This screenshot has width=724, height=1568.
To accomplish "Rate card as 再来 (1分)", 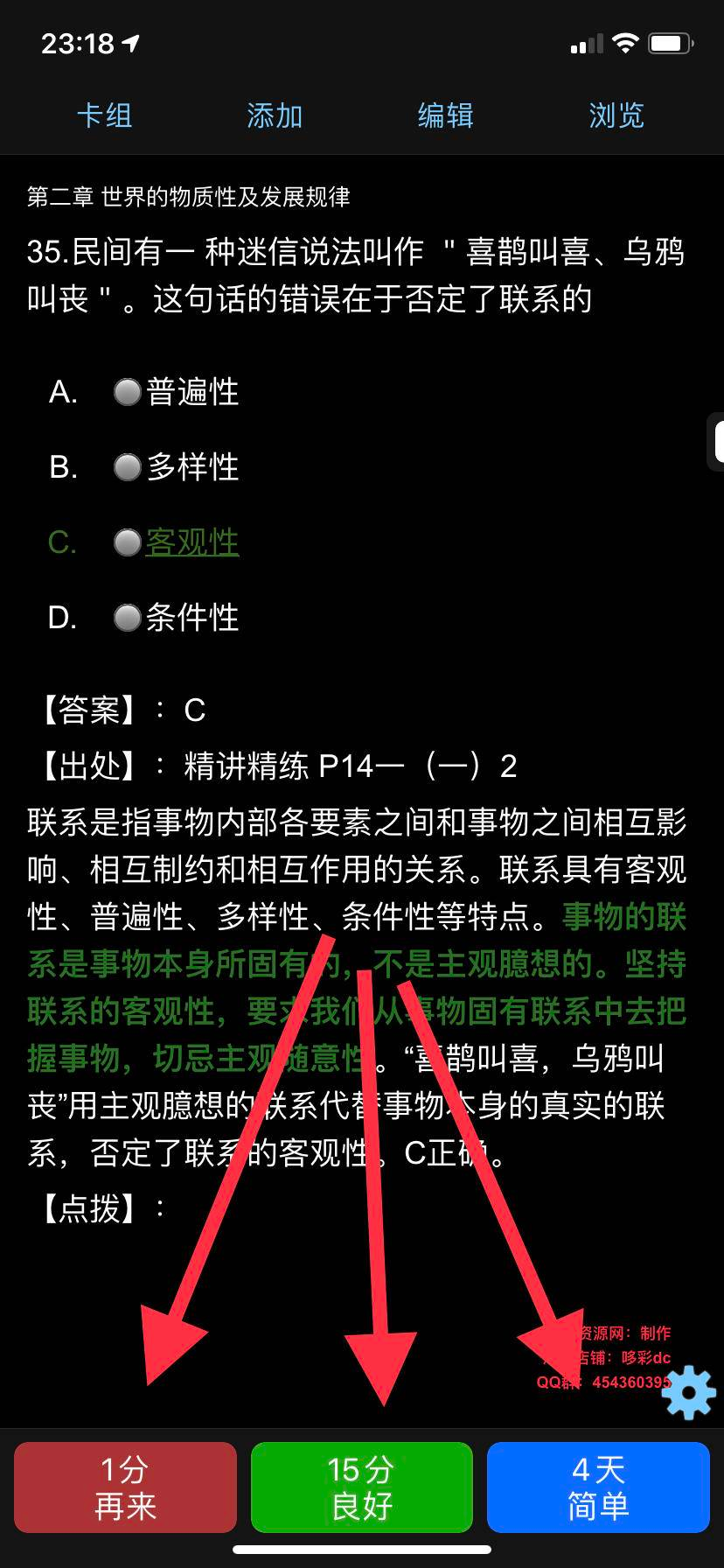I will [126, 1487].
